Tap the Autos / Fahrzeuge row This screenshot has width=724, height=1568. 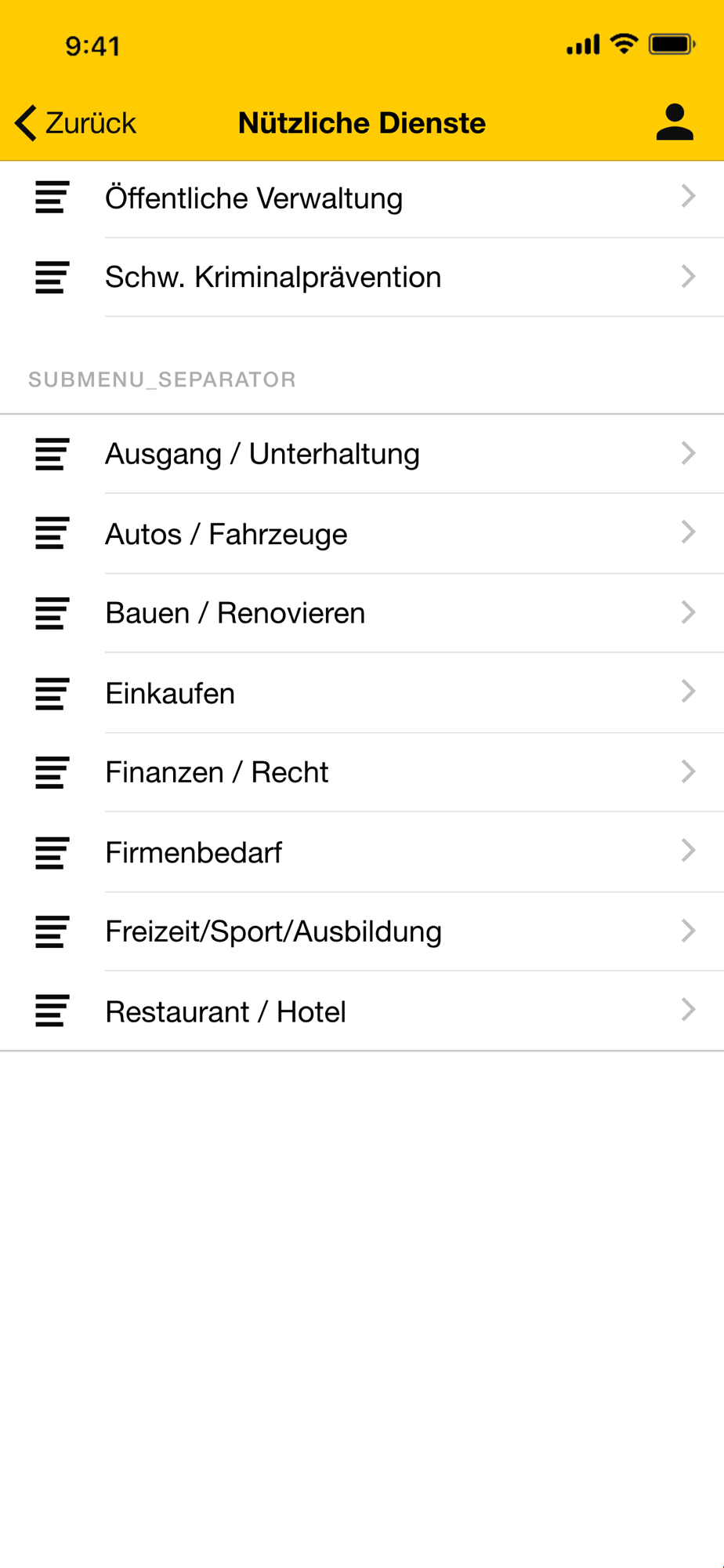pyautogui.click(x=362, y=534)
